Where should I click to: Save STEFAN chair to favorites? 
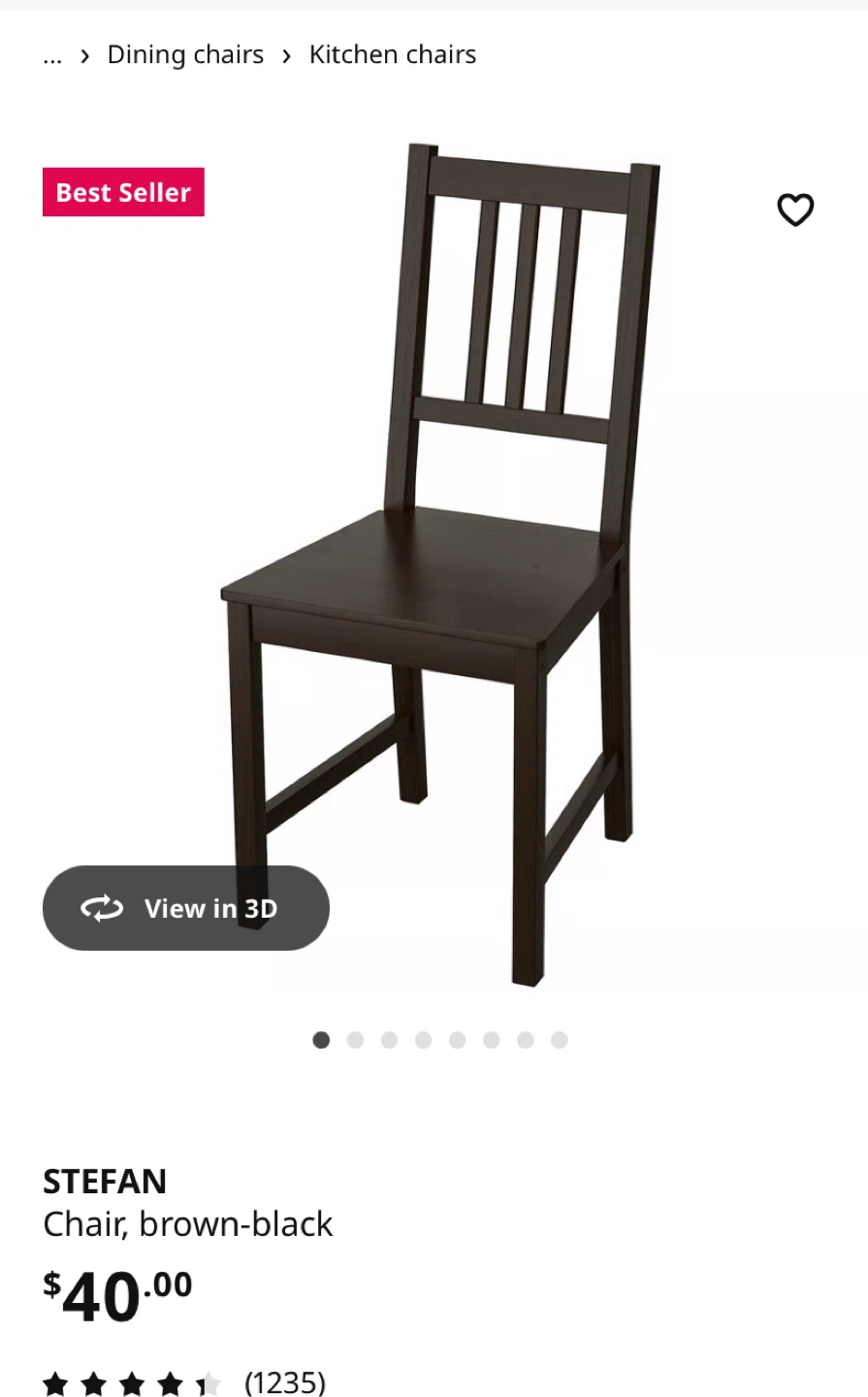[795, 210]
